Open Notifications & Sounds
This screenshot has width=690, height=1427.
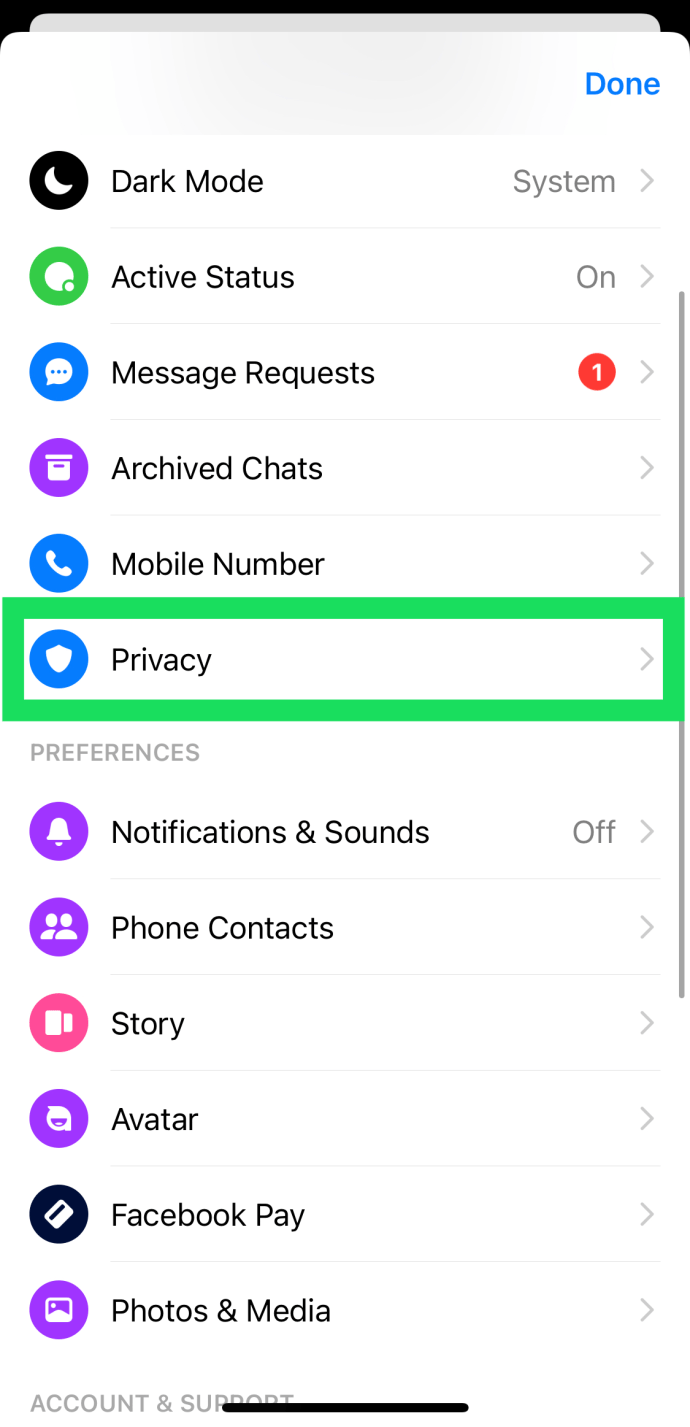pyautogui.click(x=344, y=832)
